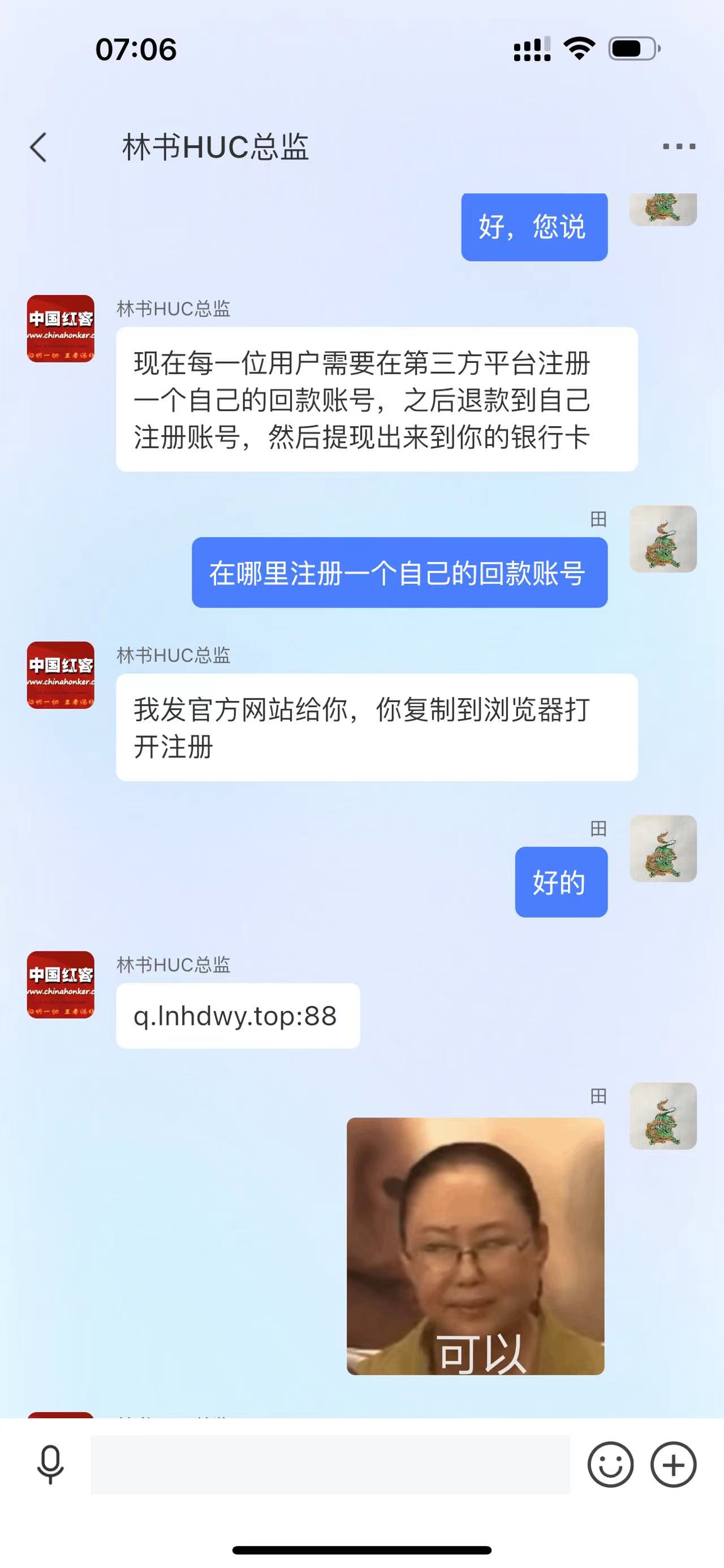This screenshot has height=1568, width=724.
Task: Open the plus attachment menu
Action: (x=674, y=1465)
